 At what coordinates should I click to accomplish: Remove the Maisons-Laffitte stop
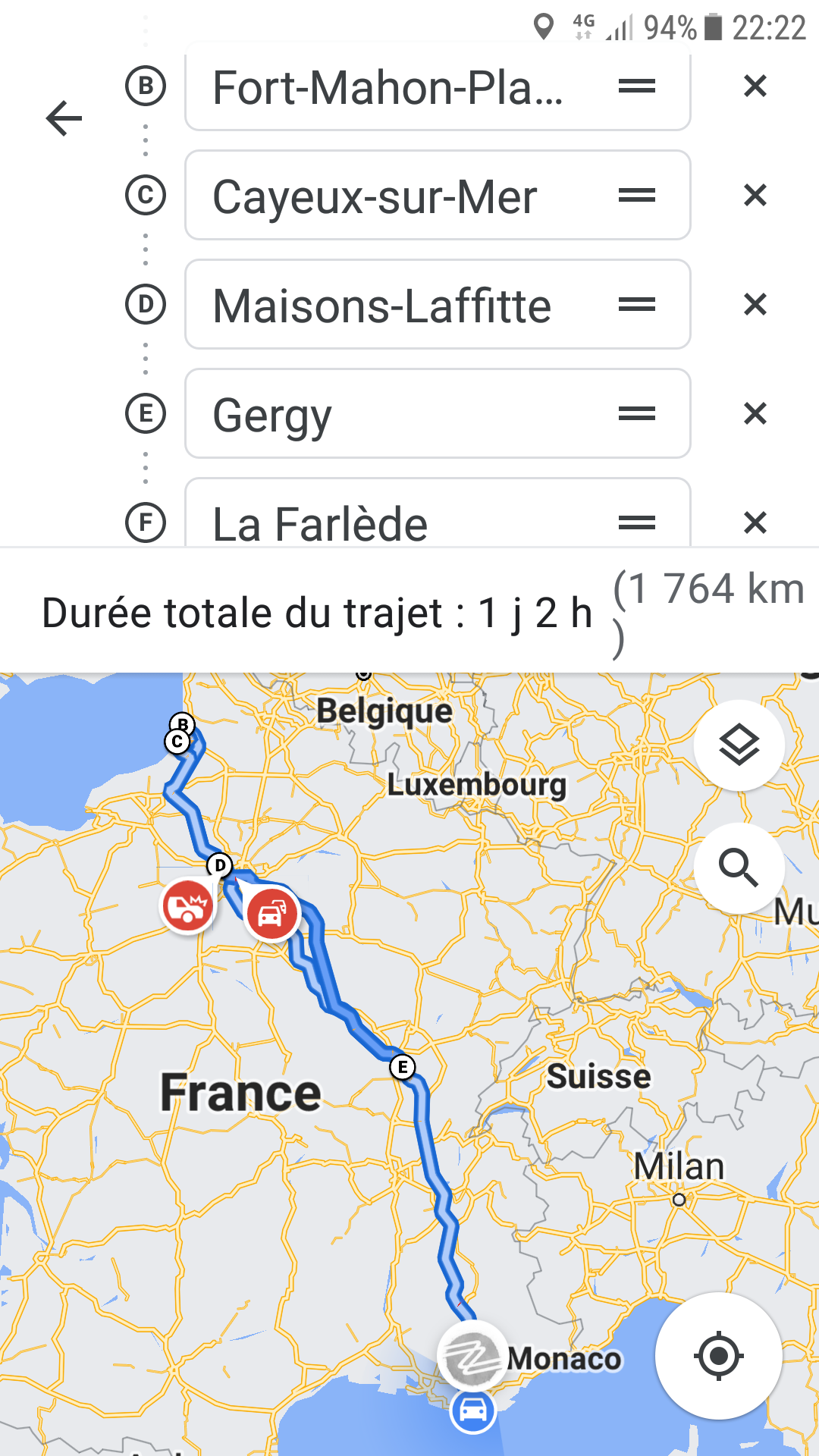[x=755, y=305]
